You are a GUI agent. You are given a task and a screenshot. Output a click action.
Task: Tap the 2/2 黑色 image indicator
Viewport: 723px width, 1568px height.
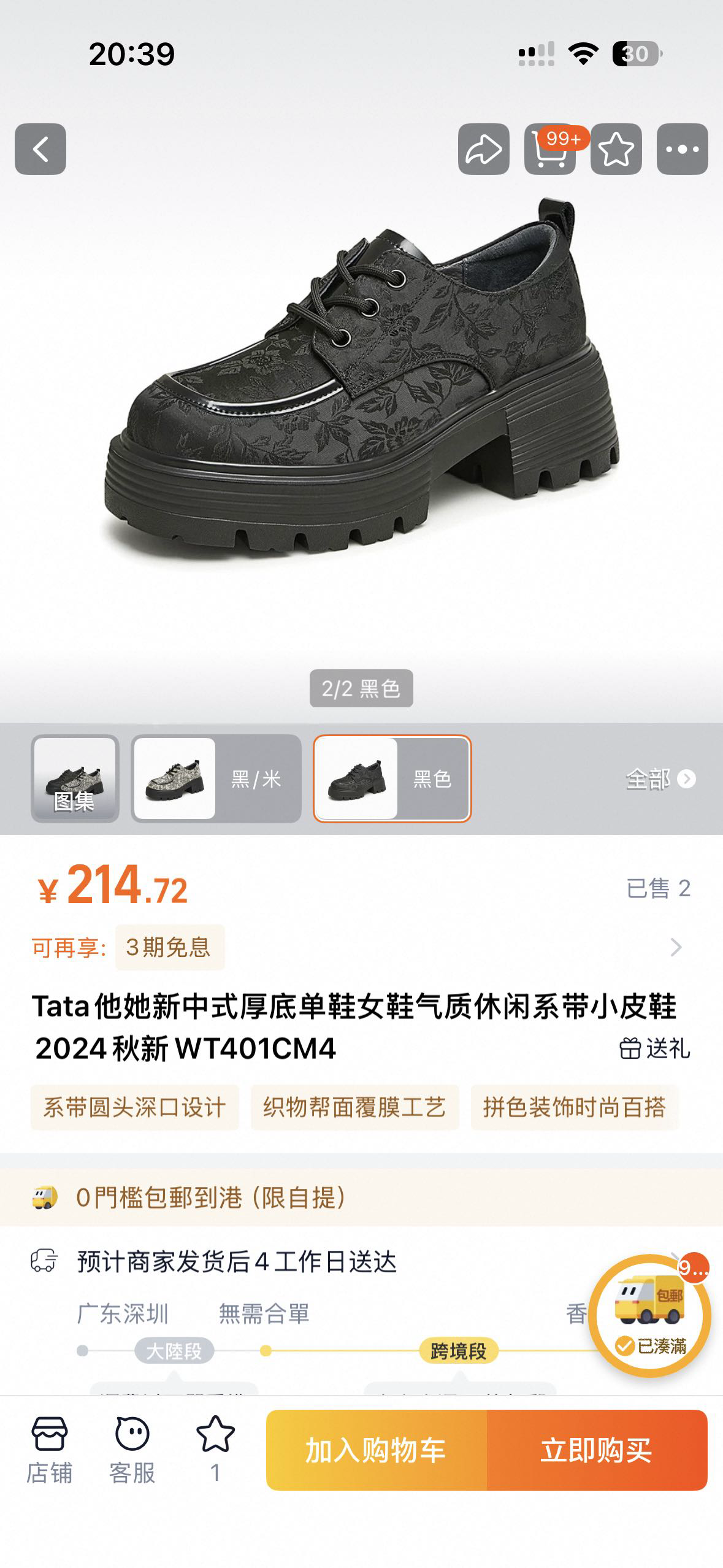(x=361, y=689)
